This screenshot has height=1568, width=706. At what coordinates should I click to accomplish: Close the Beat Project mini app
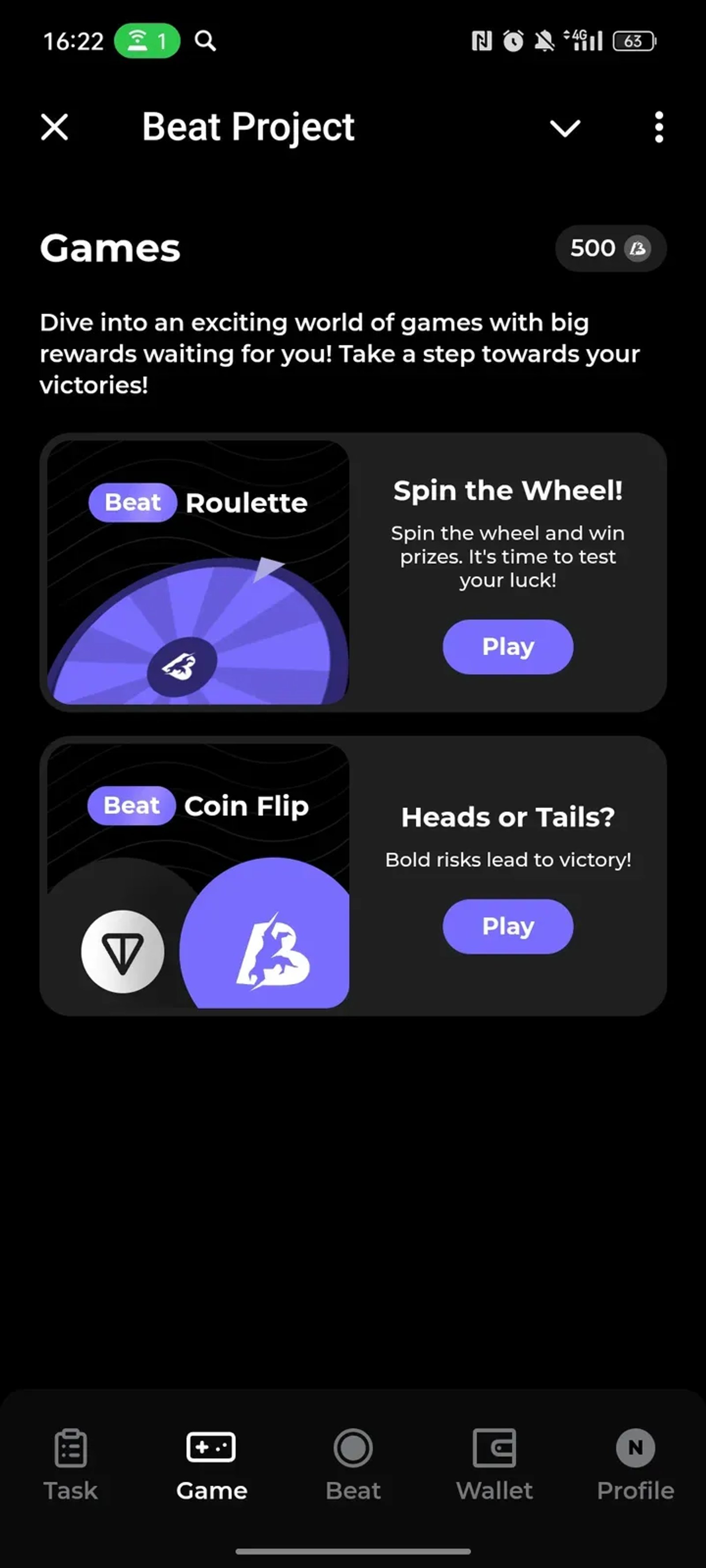coord(55,127)
